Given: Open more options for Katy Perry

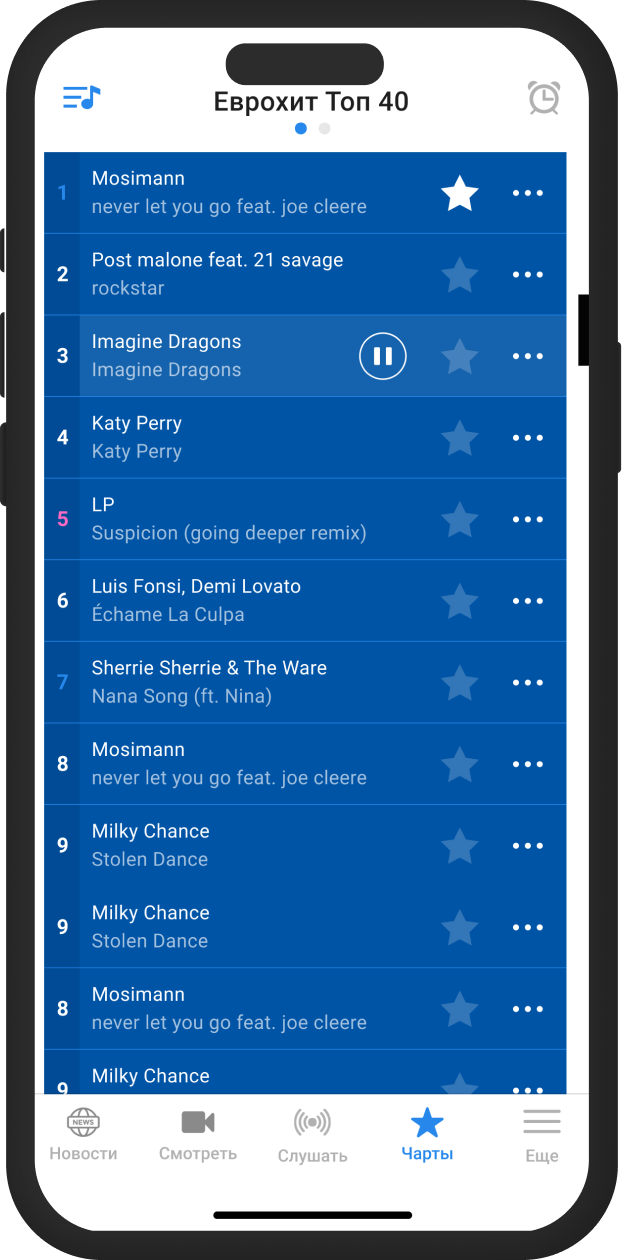Looking at the screenshot, I should [x=527, y=438].
